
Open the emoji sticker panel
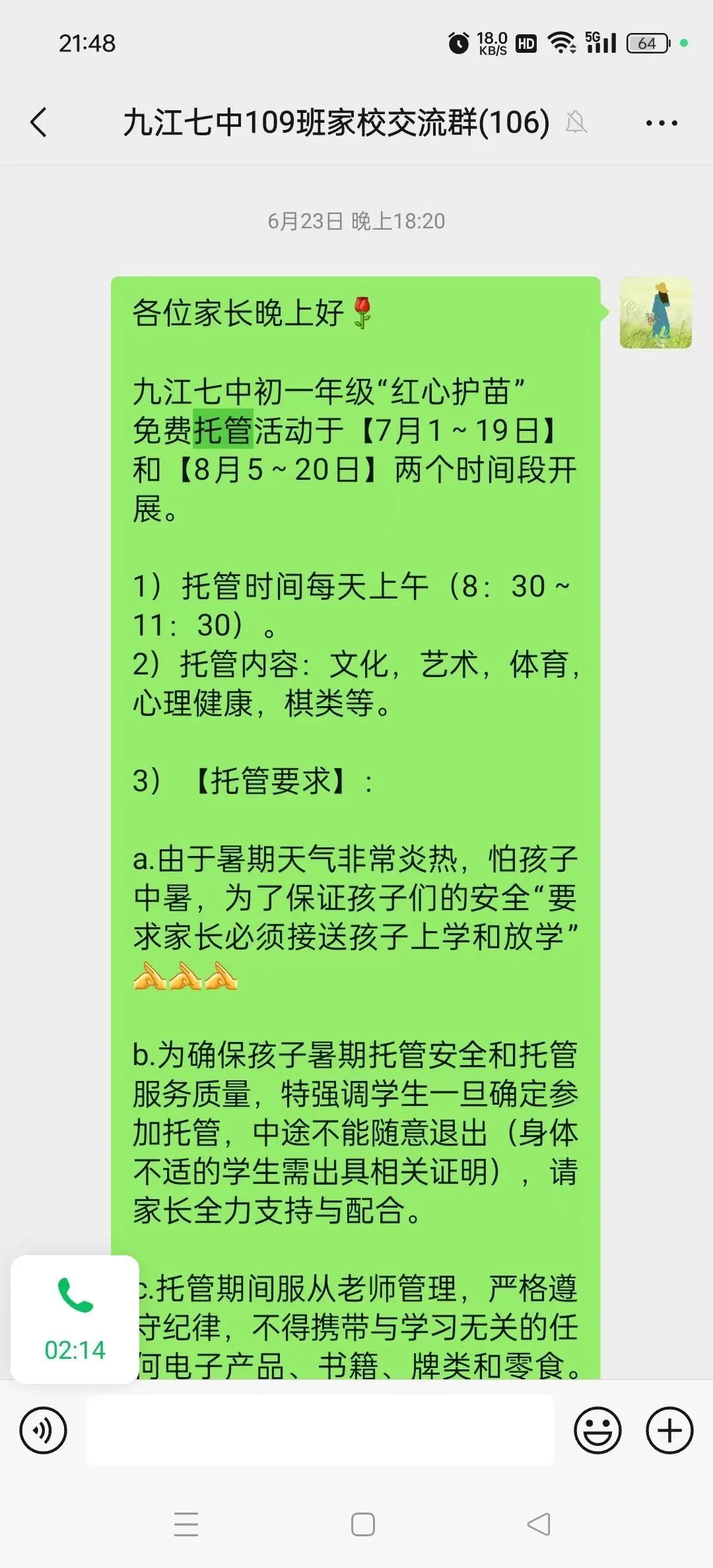[597, 1431]
